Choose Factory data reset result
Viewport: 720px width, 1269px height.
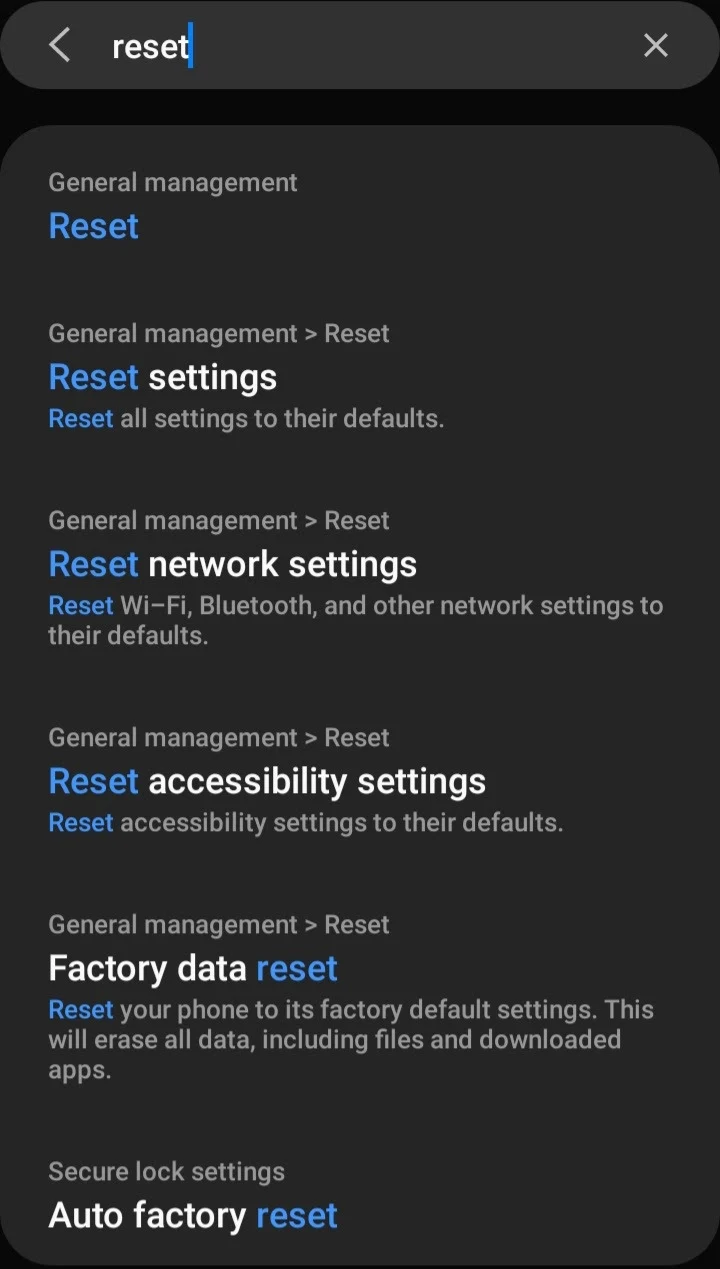(360, 998)
